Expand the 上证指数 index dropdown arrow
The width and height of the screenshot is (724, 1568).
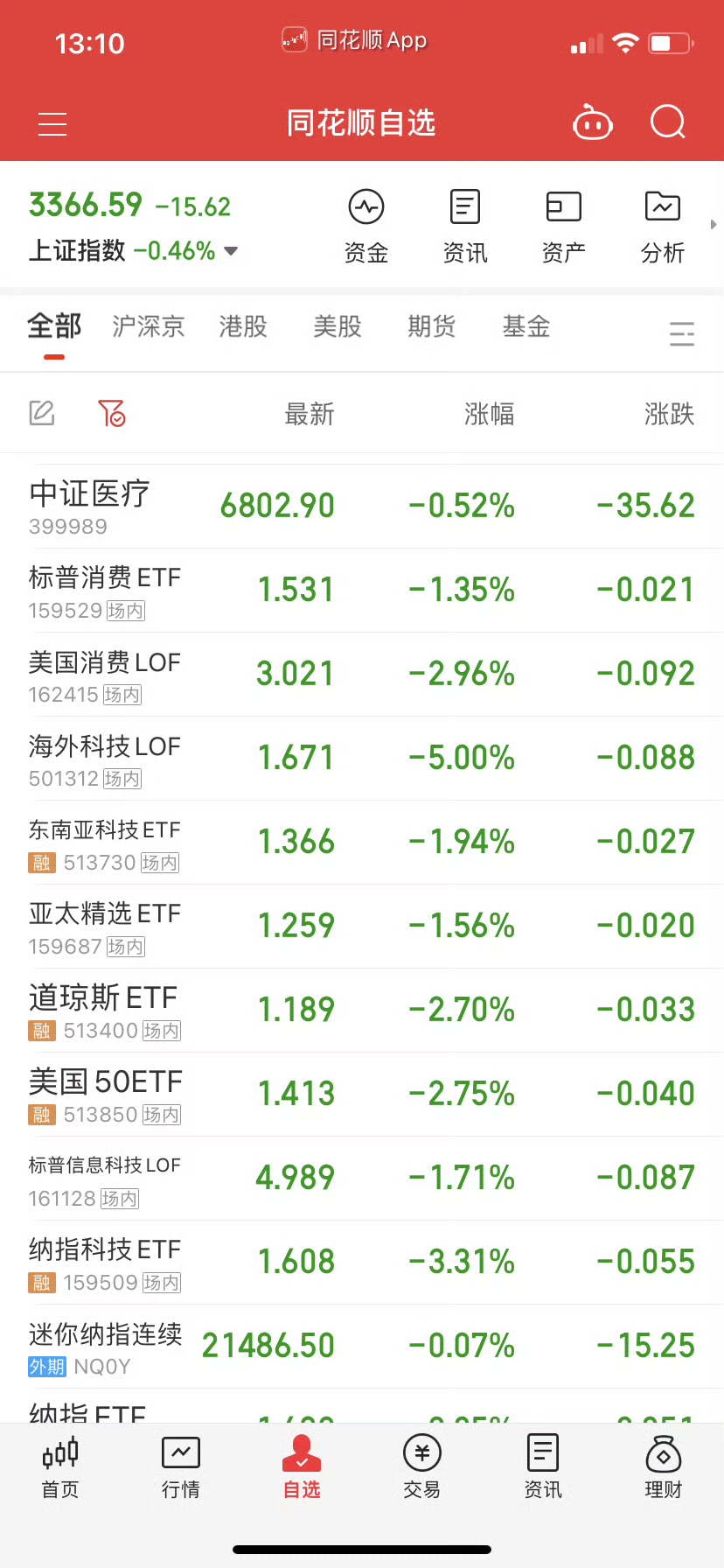[229, 251]
